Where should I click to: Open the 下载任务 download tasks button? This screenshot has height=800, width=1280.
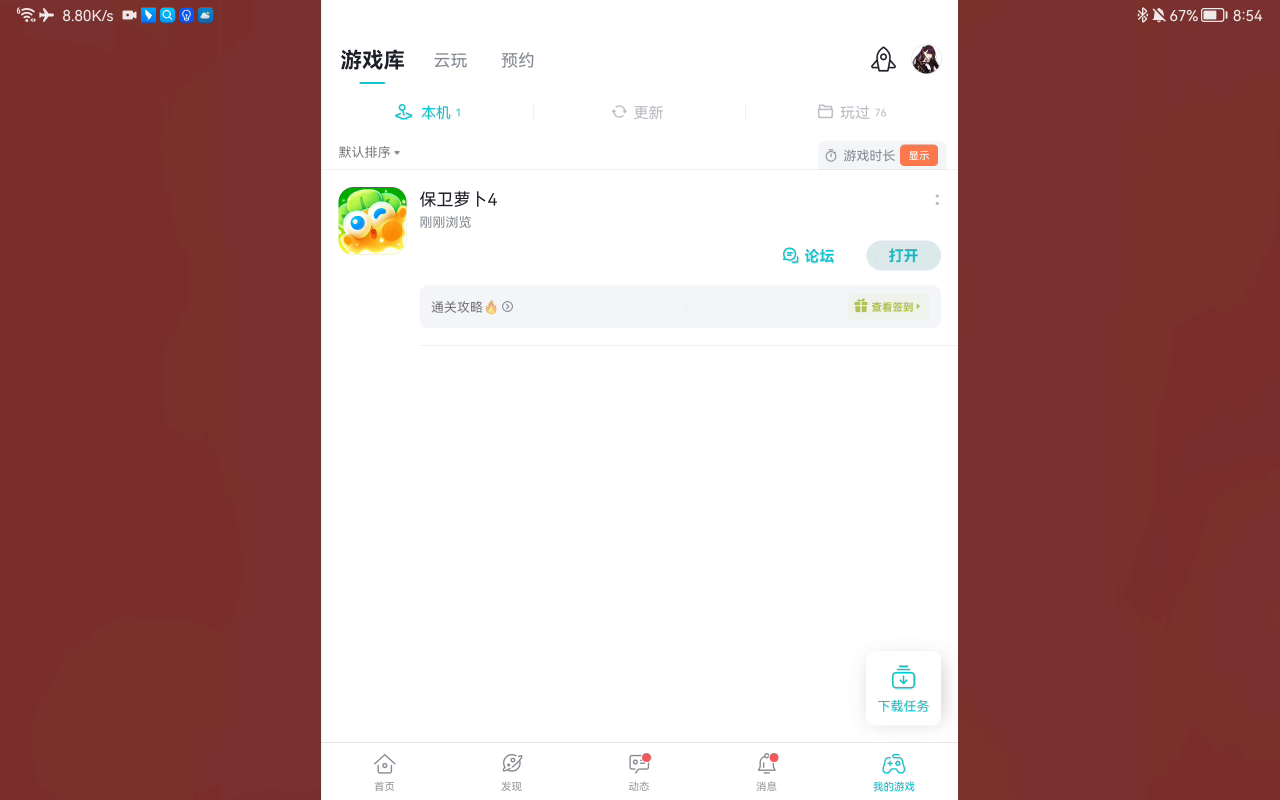pyautogui.click(x=903, y=688)
